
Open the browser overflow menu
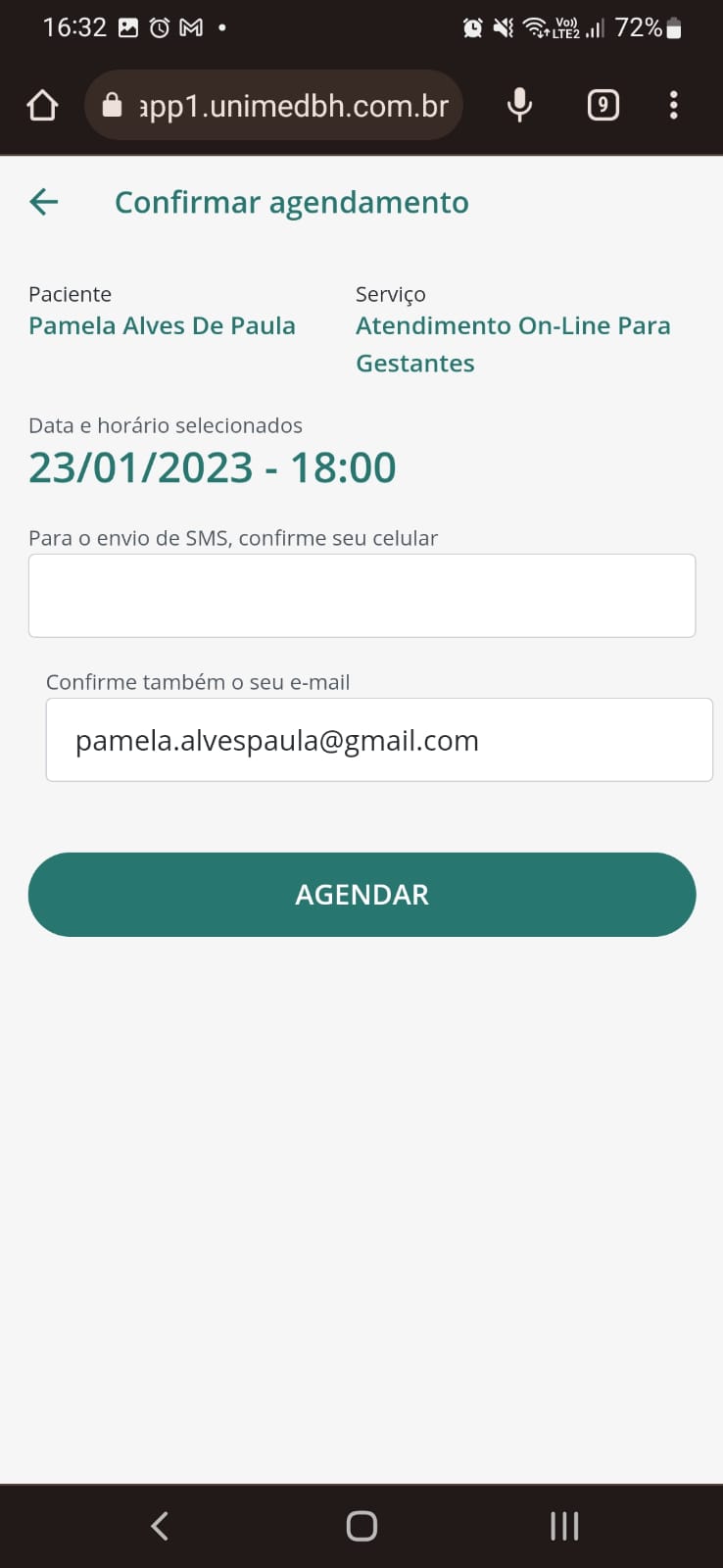(673, 105)
